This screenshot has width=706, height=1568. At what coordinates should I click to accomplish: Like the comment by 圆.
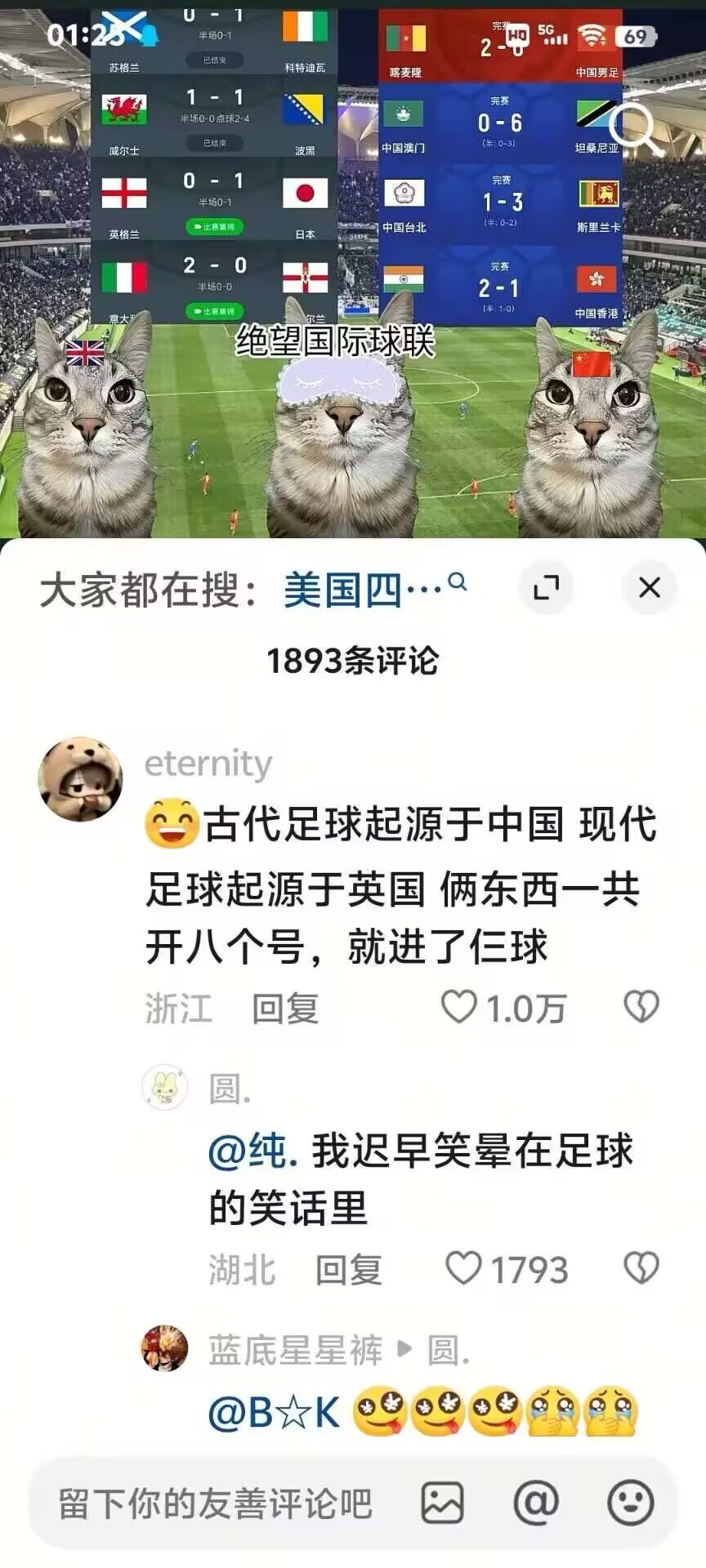point(463,1268)
